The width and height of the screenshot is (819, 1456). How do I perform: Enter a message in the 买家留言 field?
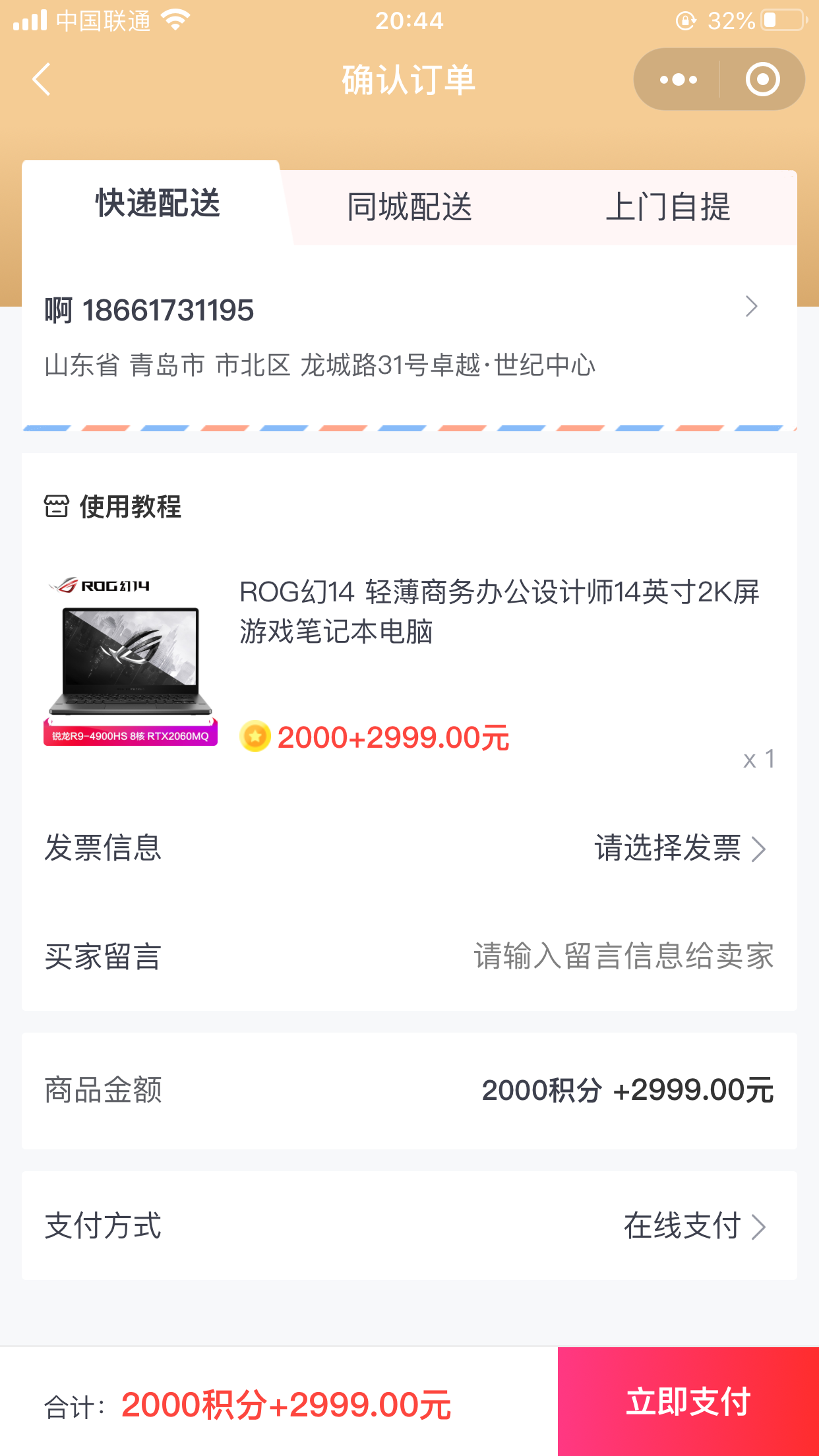tap(622, 956)
